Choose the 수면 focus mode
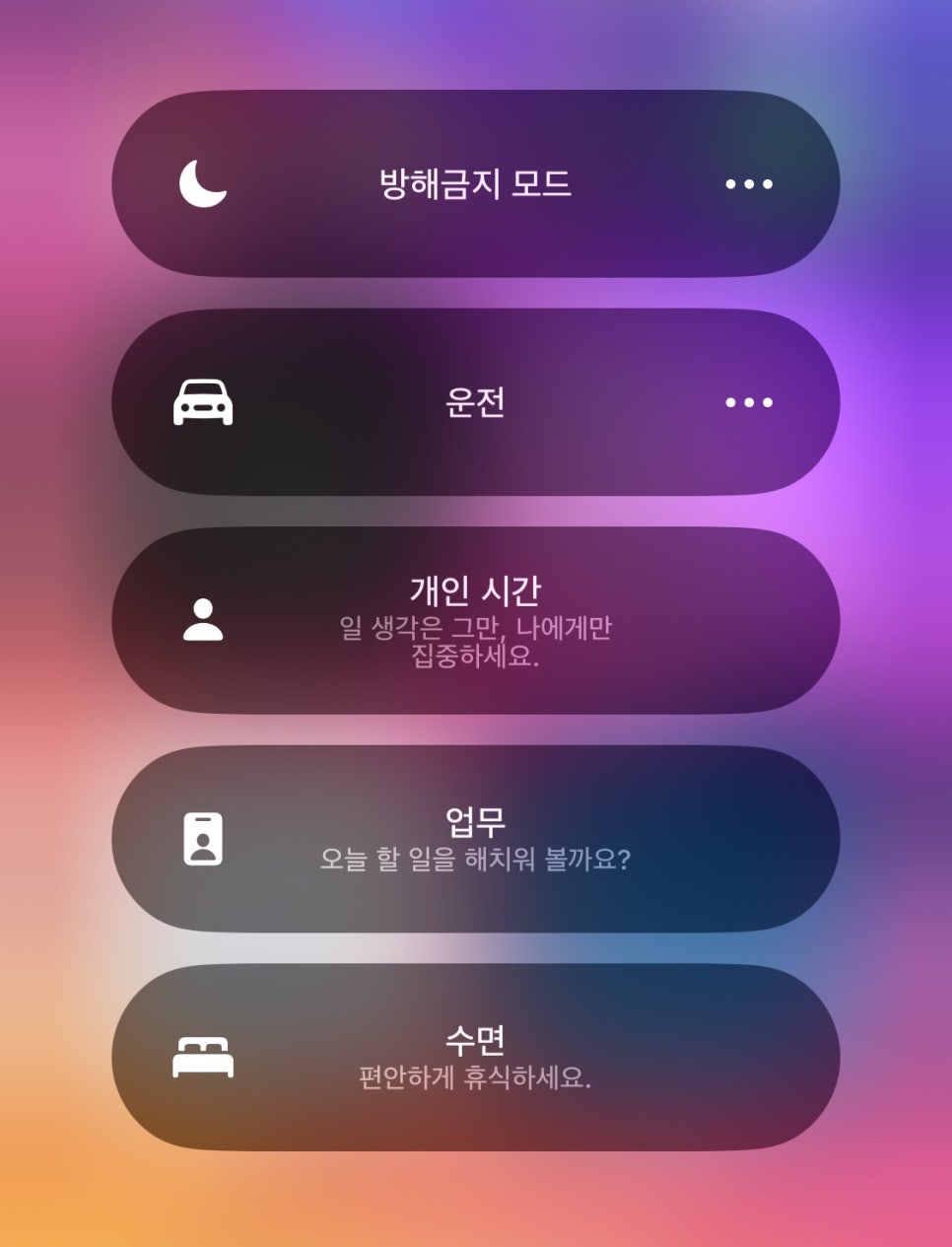The height and width of the screenshot is (1247, 952). point(475,1057)
